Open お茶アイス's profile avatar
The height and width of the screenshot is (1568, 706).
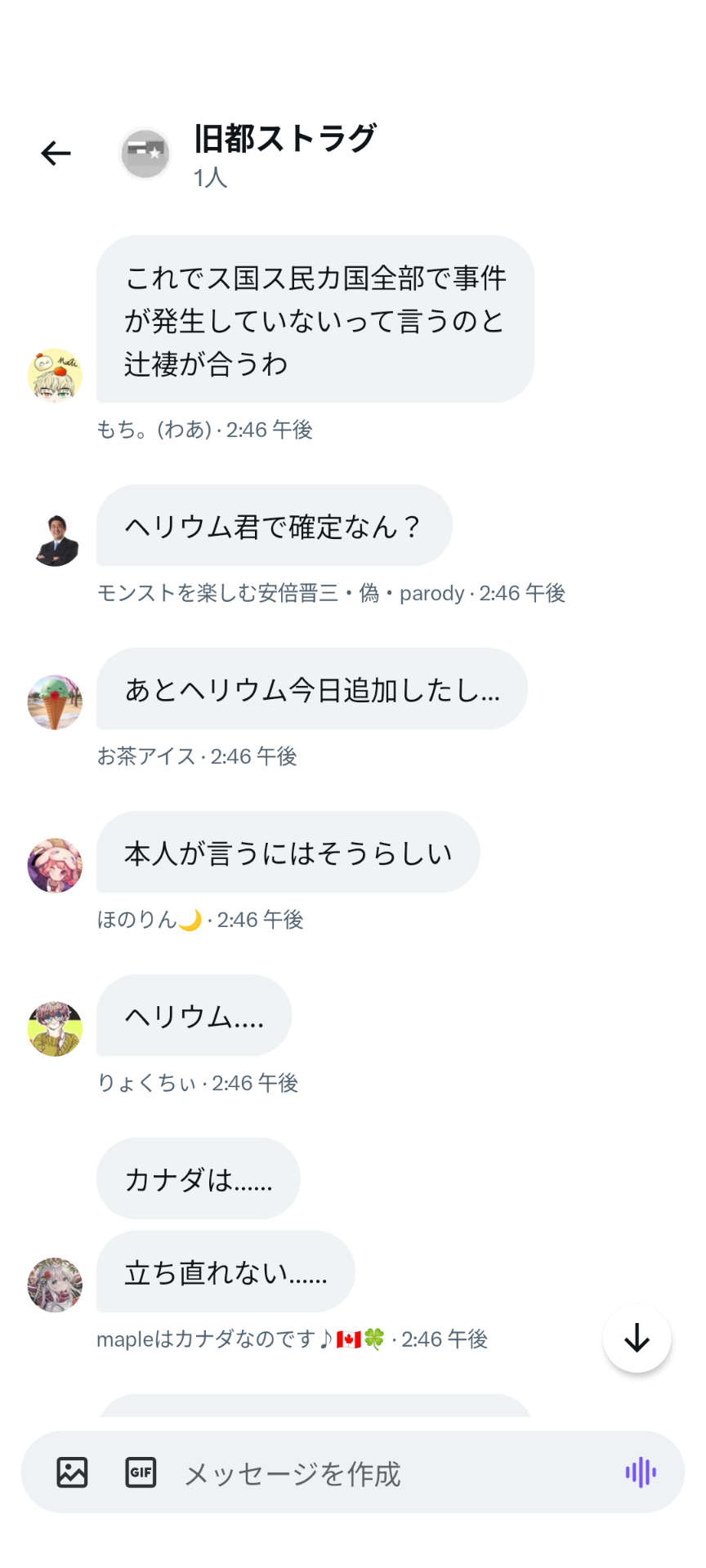[x=55, y=702]
